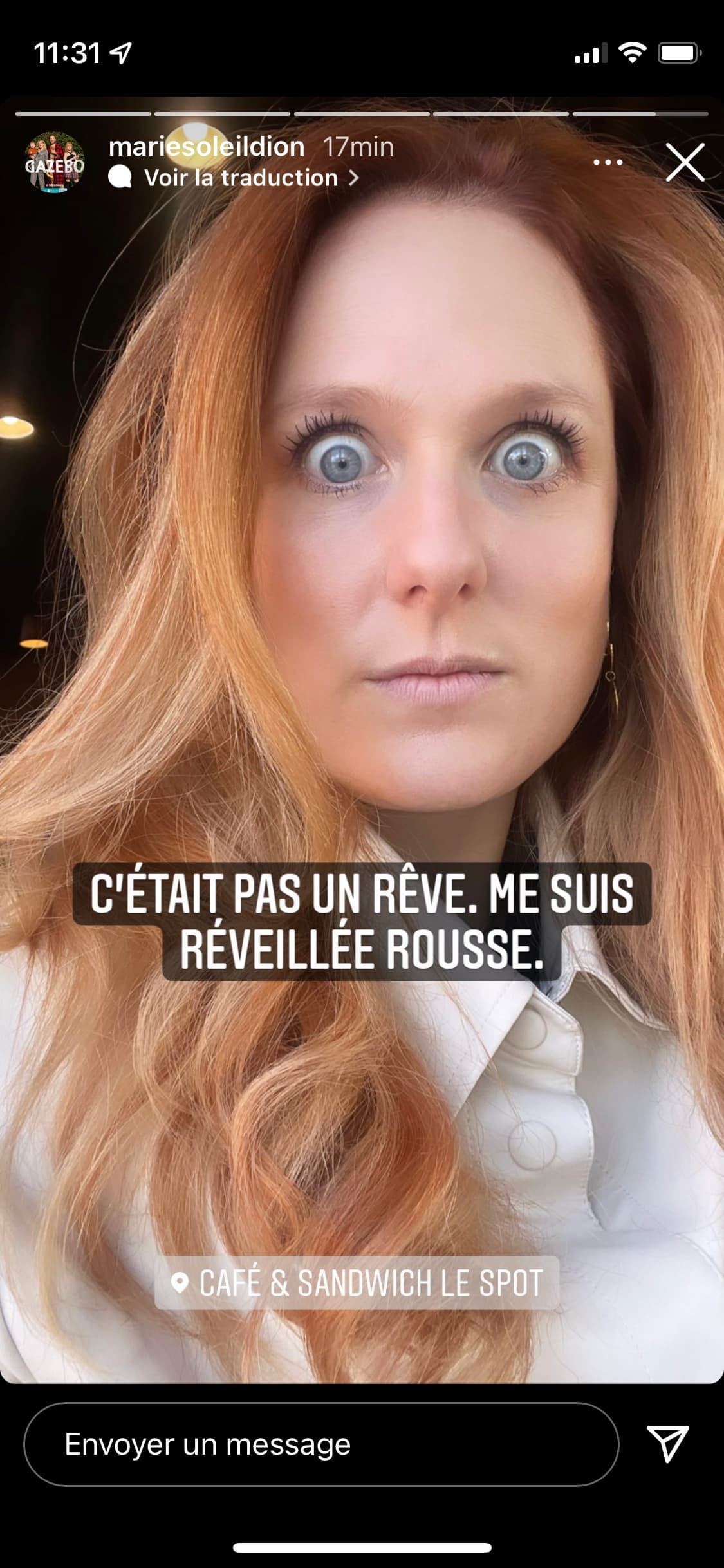Tap Voir la traduction
Screen dimensions: 724x1568
pos(241,178)
